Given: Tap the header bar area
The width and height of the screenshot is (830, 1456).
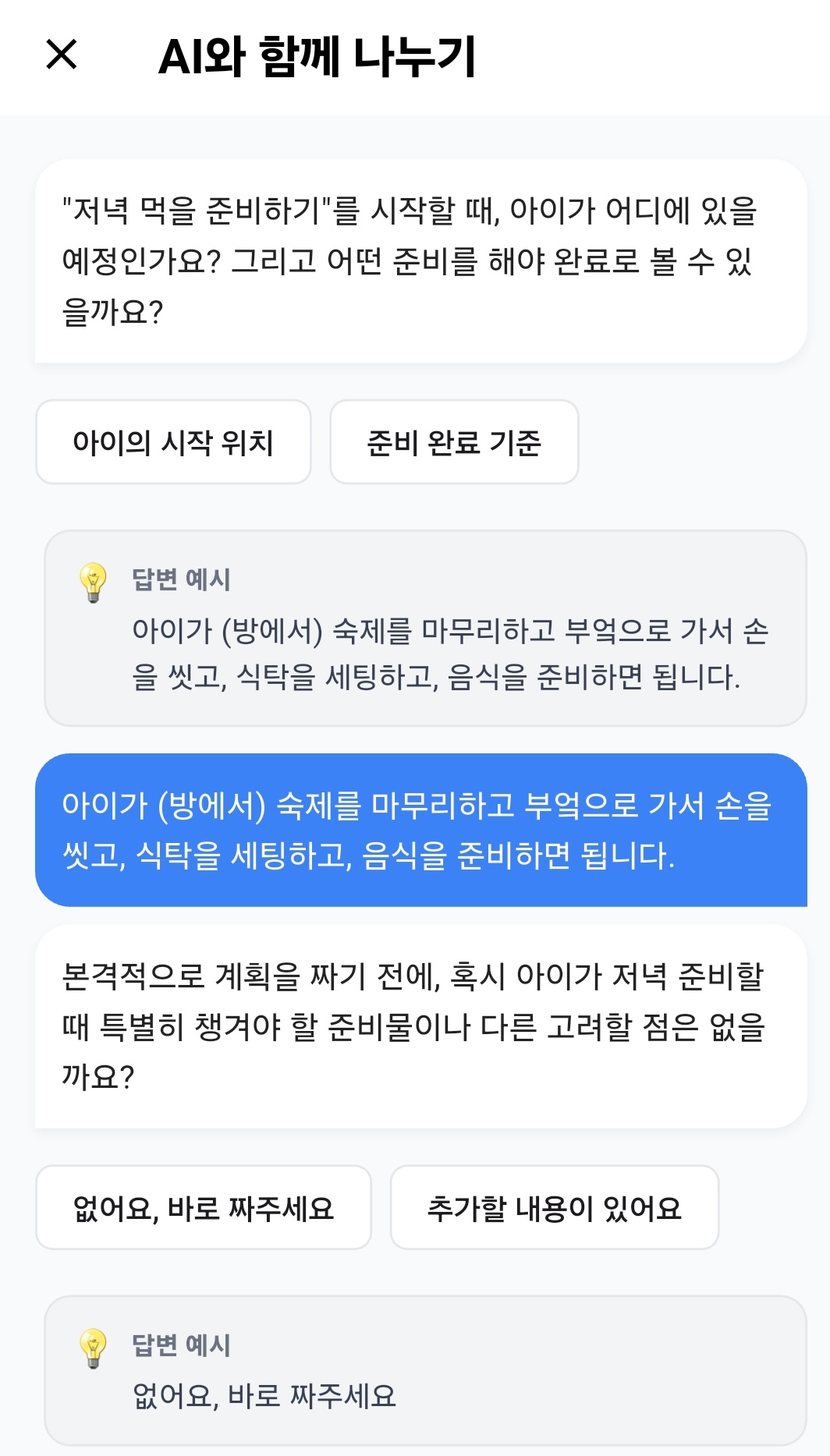Looking at the screenshot, I should 415,55.
